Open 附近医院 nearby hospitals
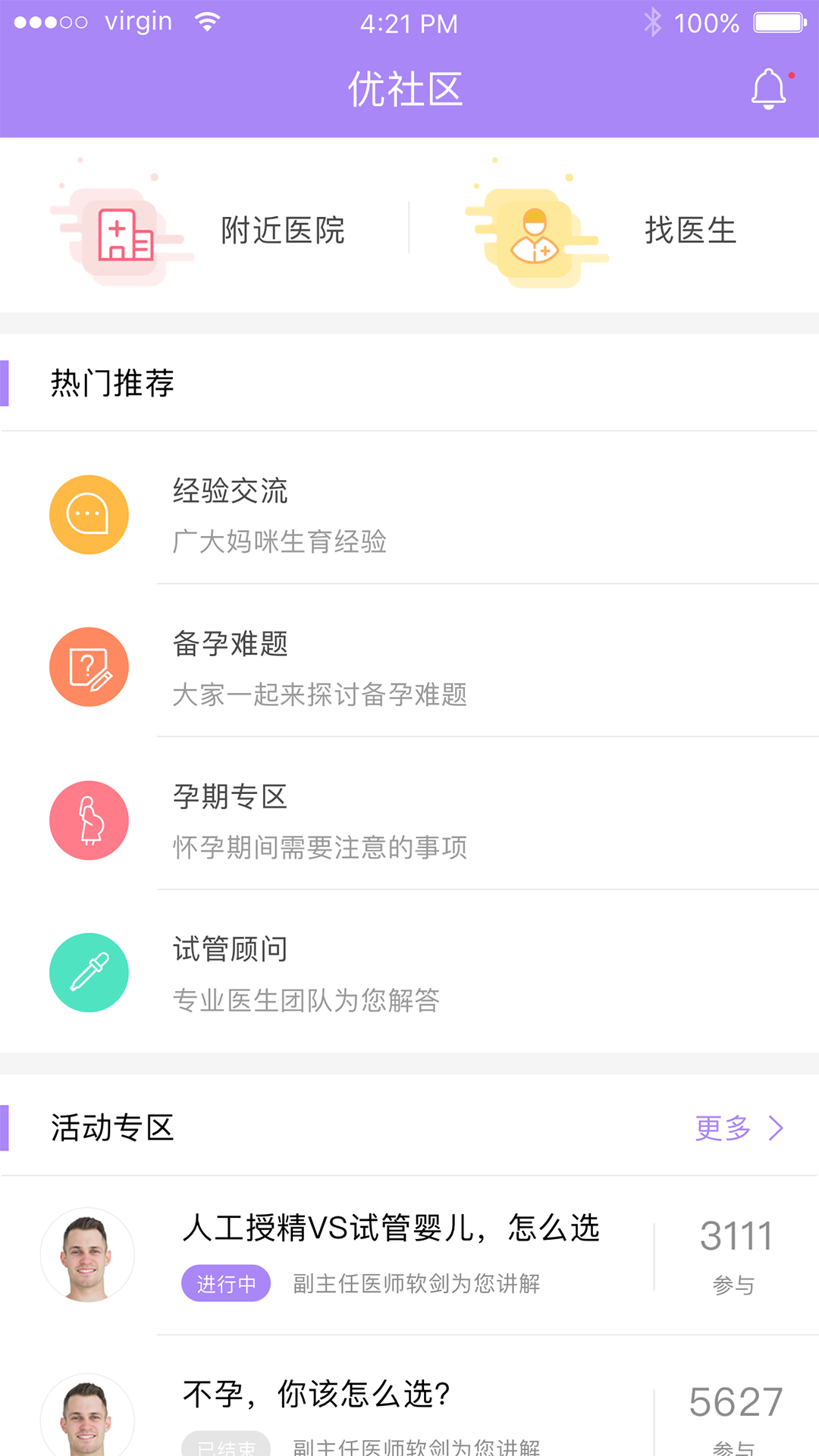 coord(205,229)
